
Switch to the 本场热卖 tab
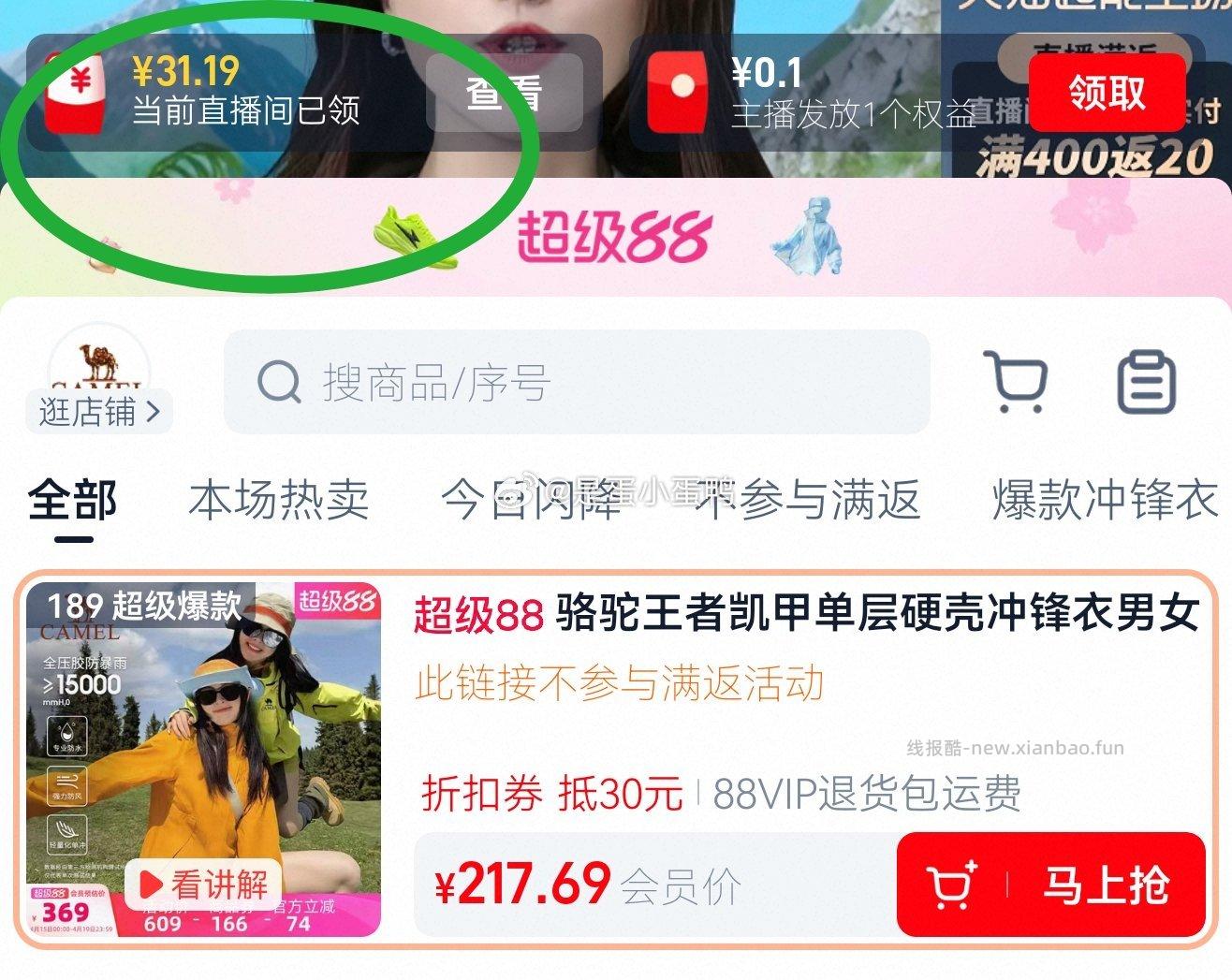click(279, 501)
